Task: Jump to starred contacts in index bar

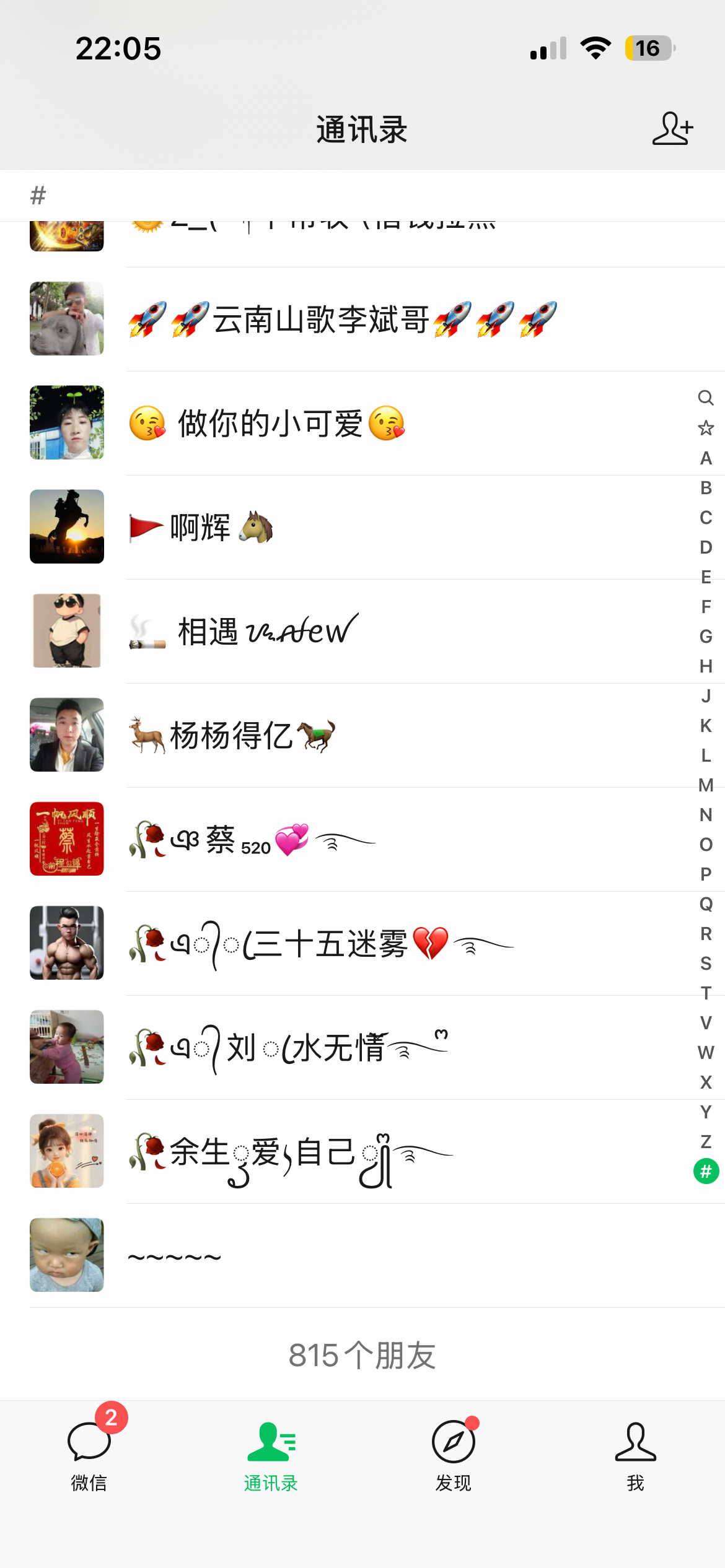Action: pyautogui.click(x=706, y=428)
